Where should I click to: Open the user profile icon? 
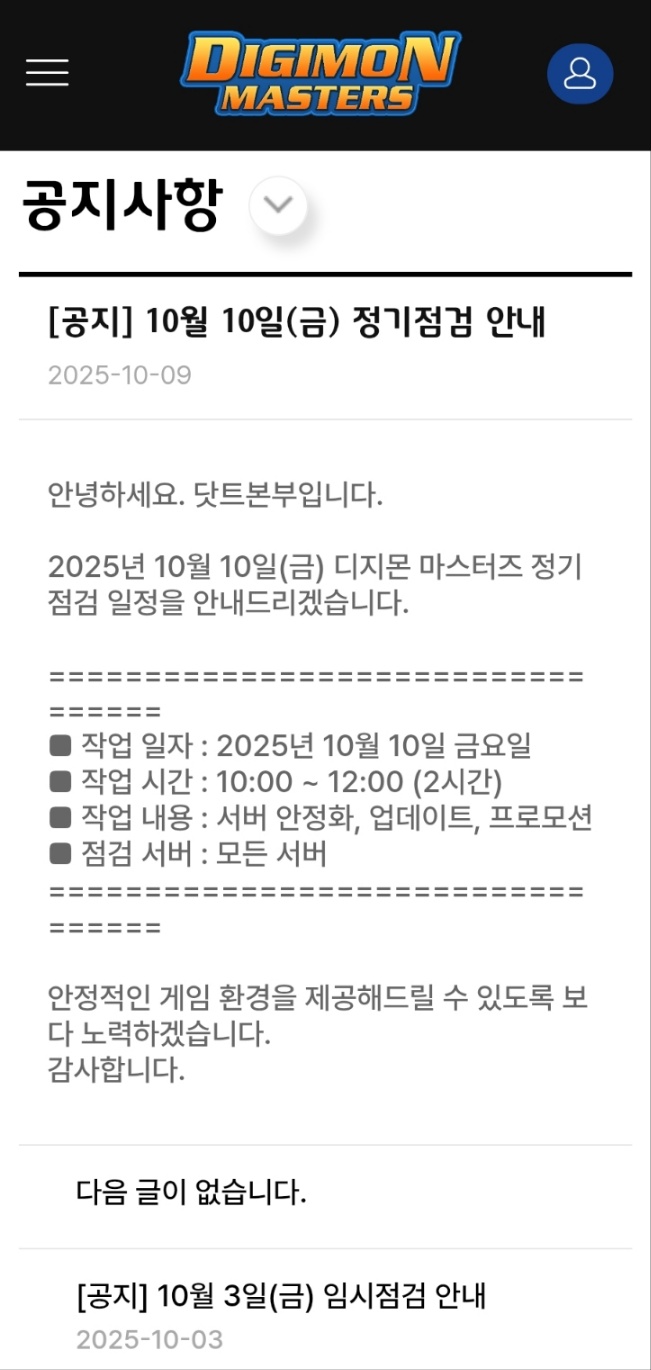580,74
